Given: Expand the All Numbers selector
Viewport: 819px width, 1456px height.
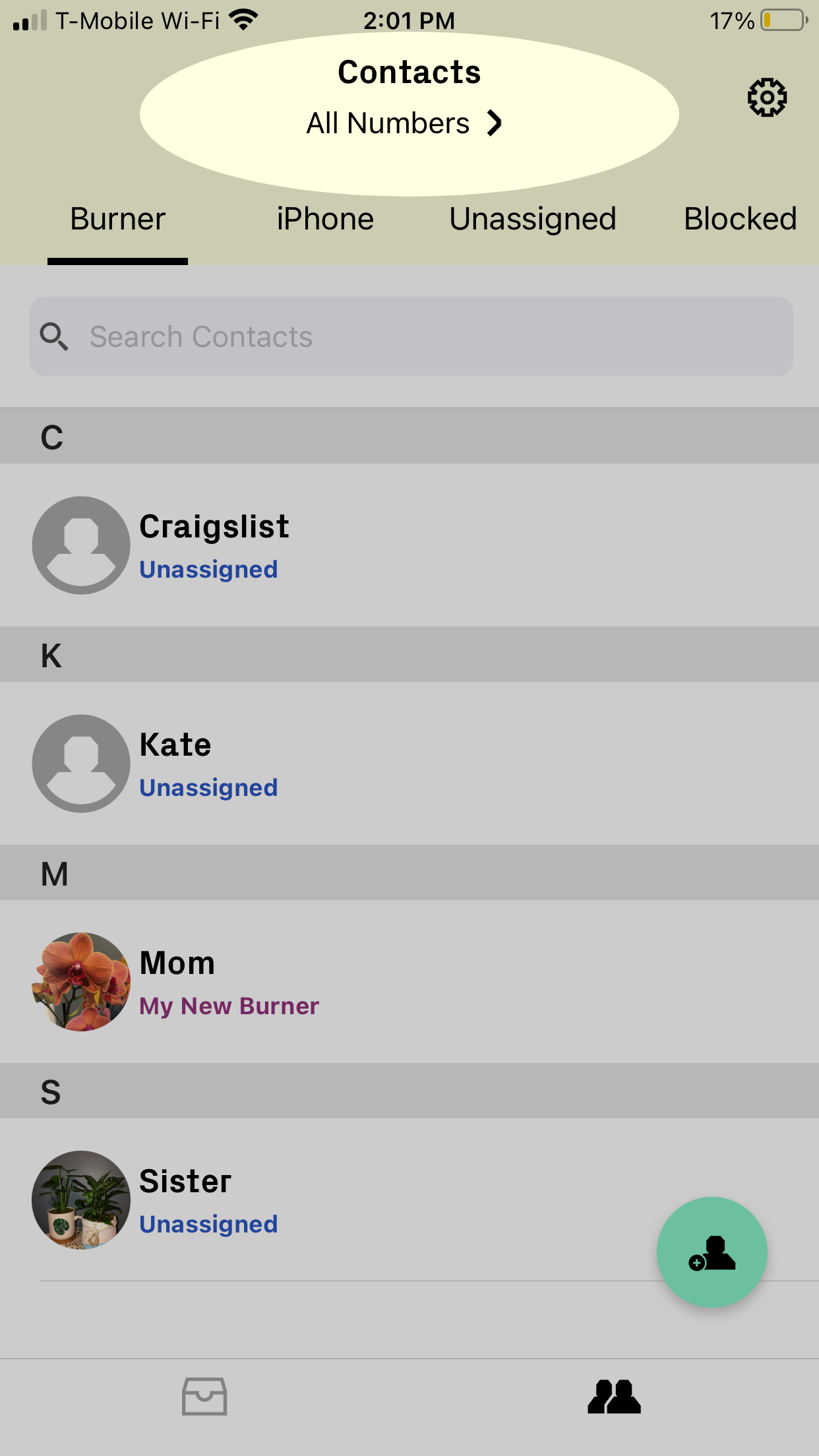Looking at the screenshot, I should pos(405,123).
